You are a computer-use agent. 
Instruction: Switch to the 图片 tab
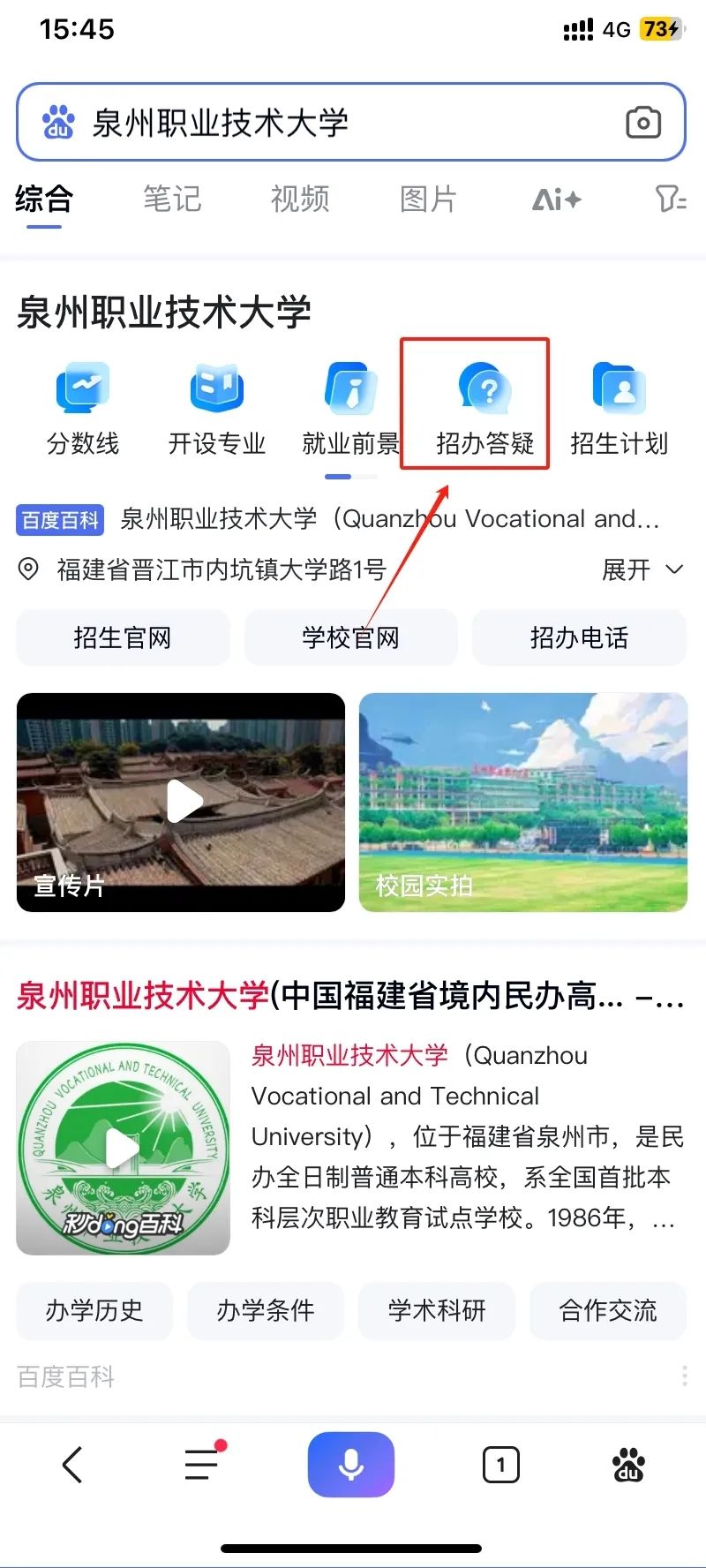coord(428,200)
